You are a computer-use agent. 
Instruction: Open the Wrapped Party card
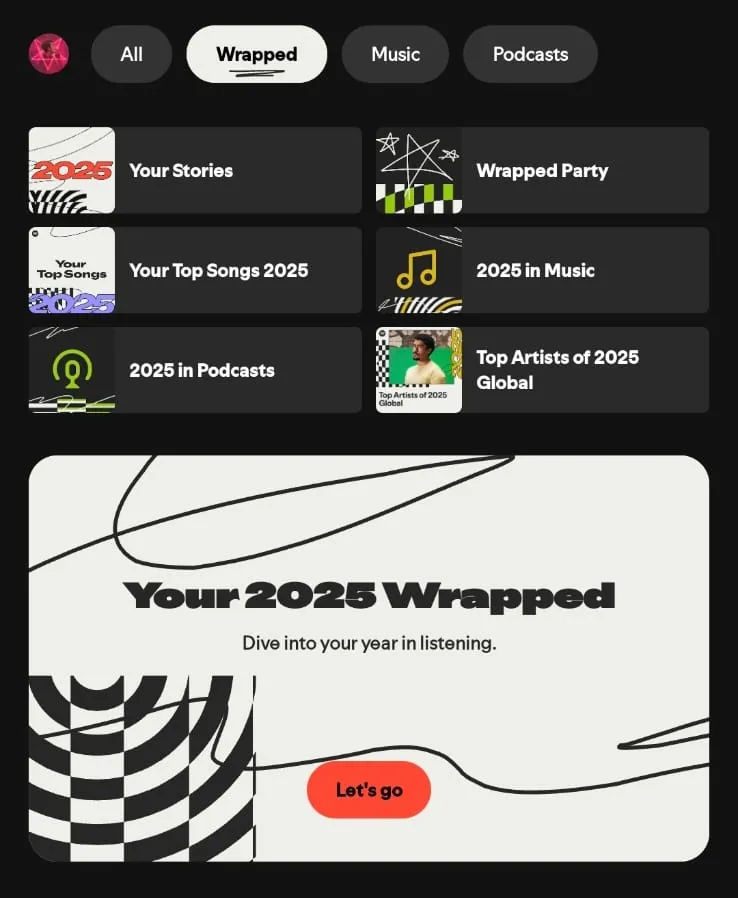tap(542, 170)
